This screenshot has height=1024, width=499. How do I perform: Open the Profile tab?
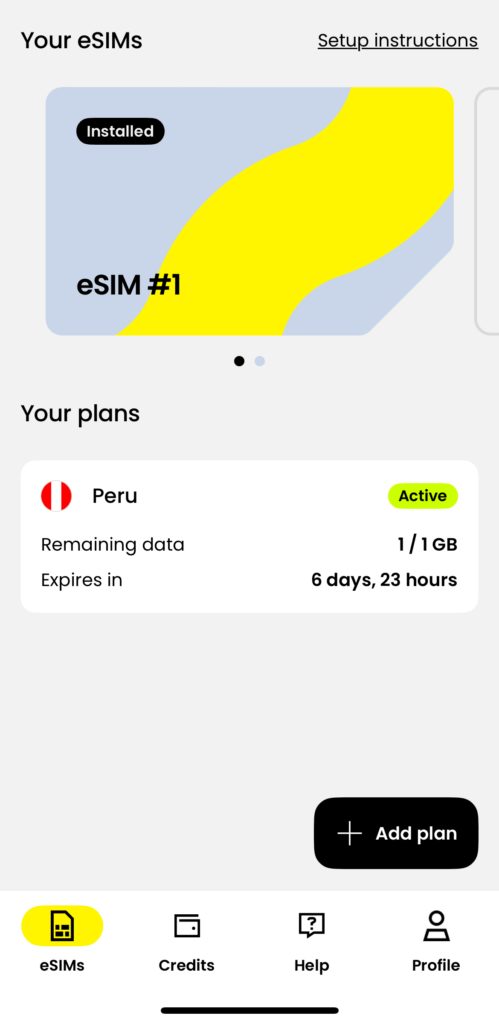point(436,940)
